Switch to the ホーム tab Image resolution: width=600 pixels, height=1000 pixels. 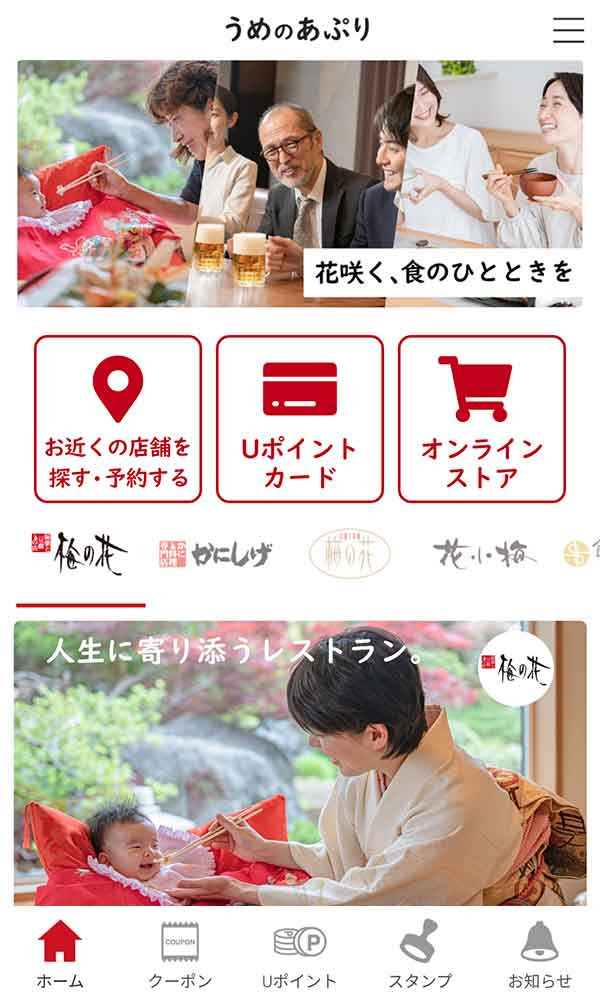[60, 954]
